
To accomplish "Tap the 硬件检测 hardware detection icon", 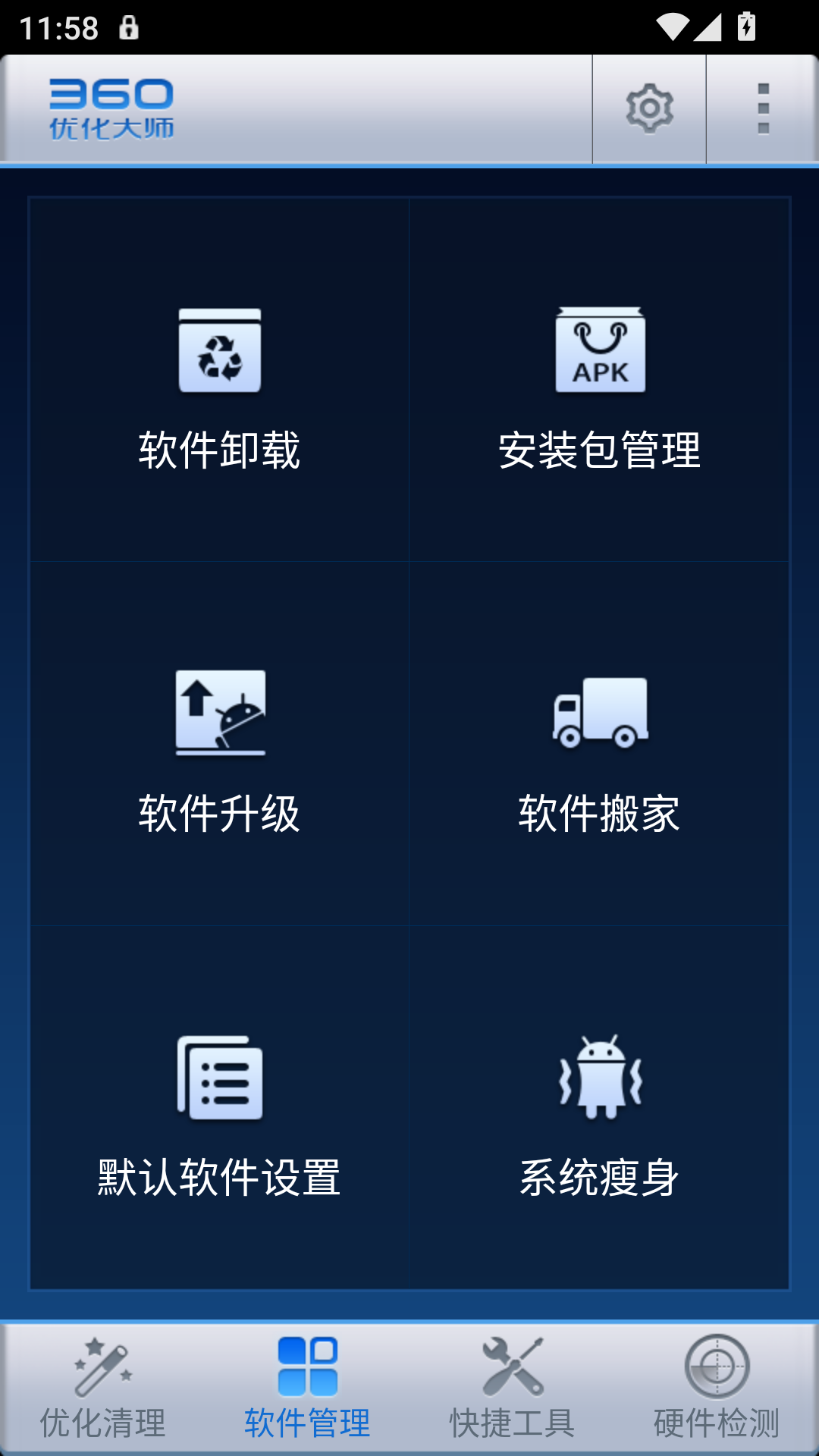I will pyautogui.click(x=715, y=1365).
